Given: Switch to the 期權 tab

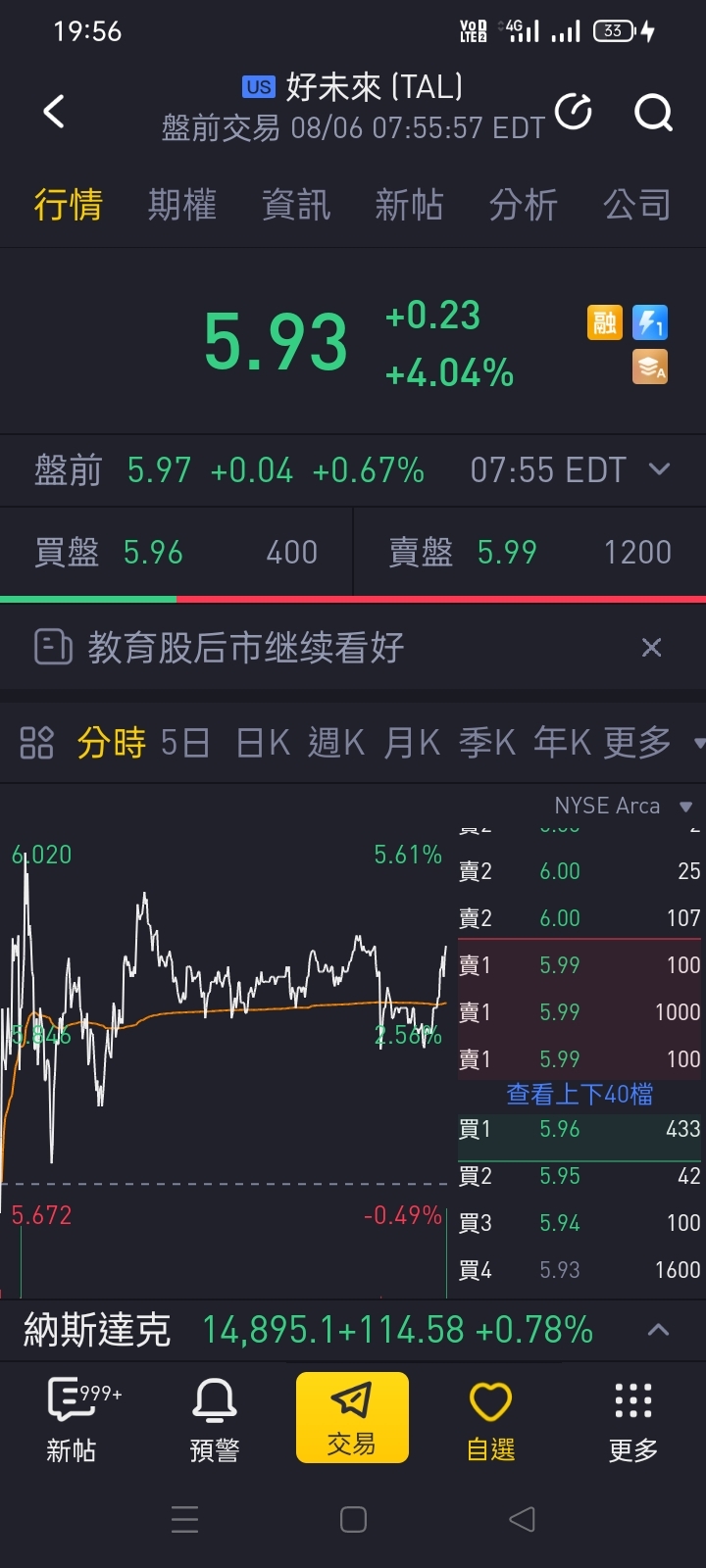Looking at the screenshot, I should tap(182, 205).
